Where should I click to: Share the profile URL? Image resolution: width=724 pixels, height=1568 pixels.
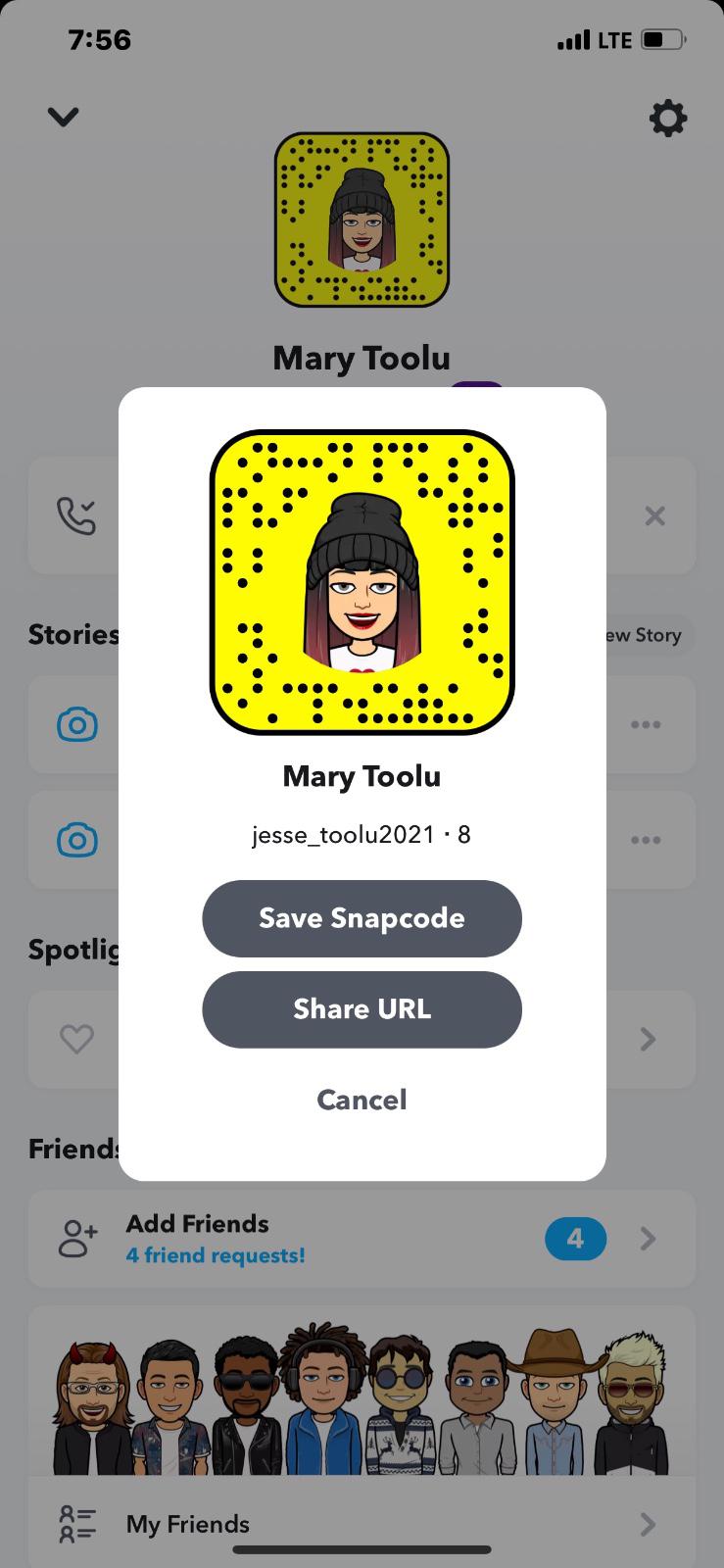point(362,1009)
